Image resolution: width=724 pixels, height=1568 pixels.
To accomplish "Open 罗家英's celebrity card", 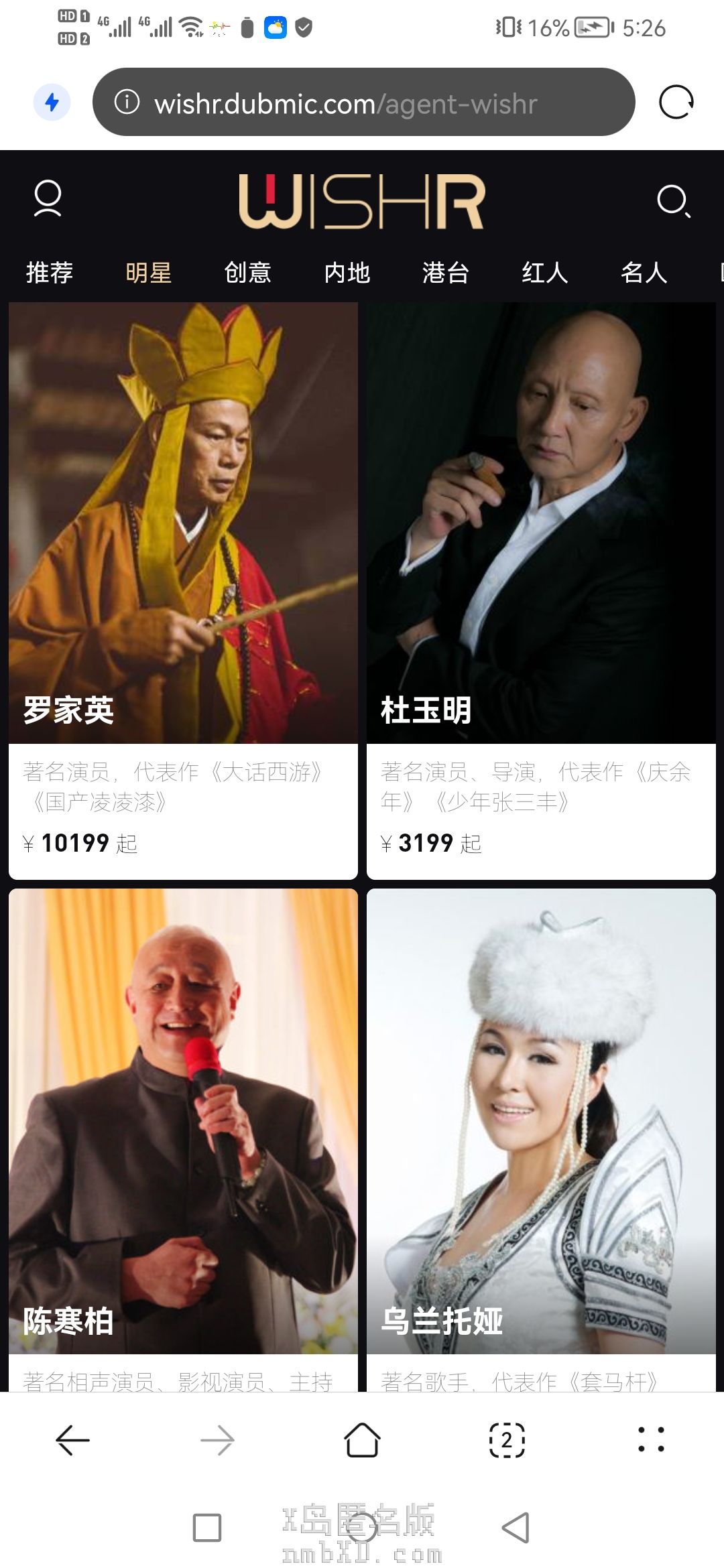I will [183, 590].
